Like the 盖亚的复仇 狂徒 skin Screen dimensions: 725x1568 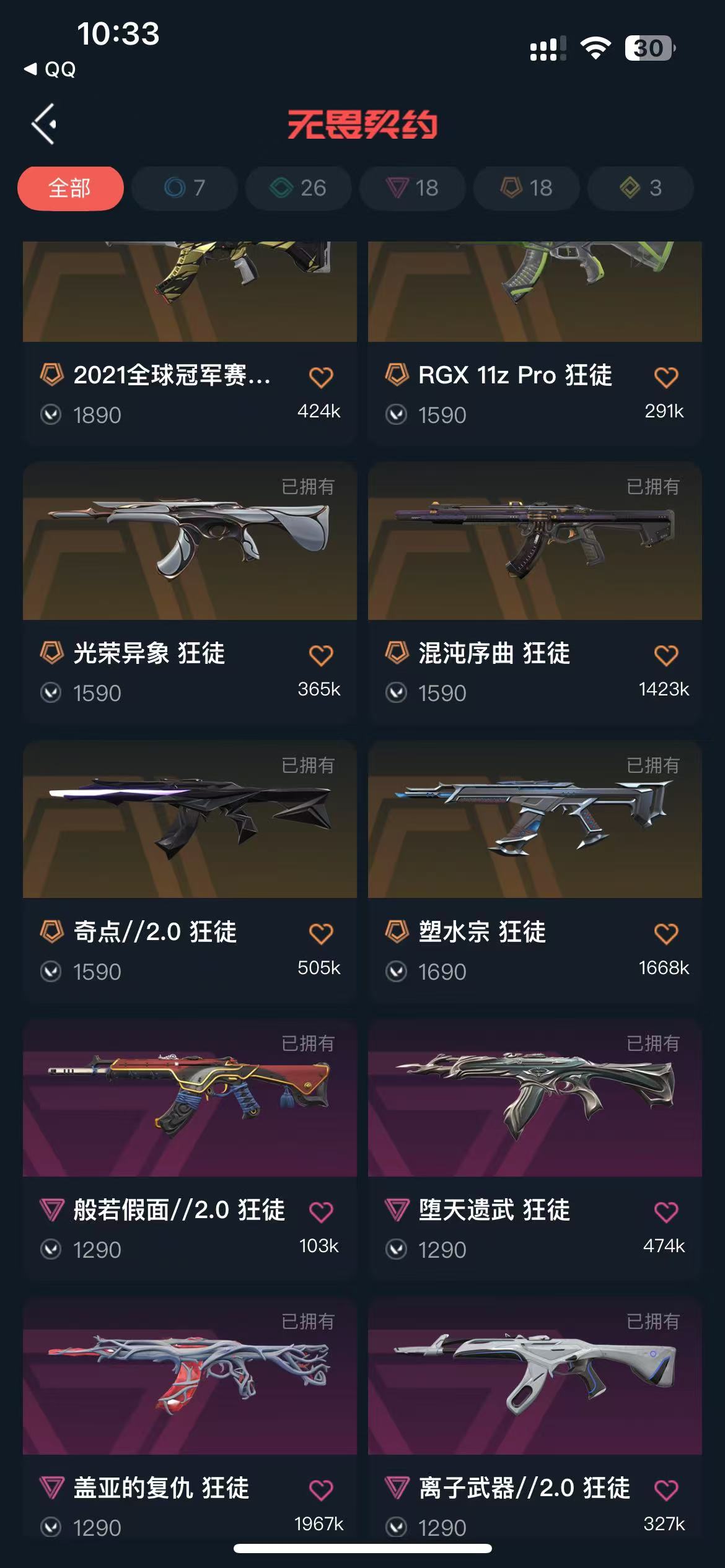pos(321,1489)
